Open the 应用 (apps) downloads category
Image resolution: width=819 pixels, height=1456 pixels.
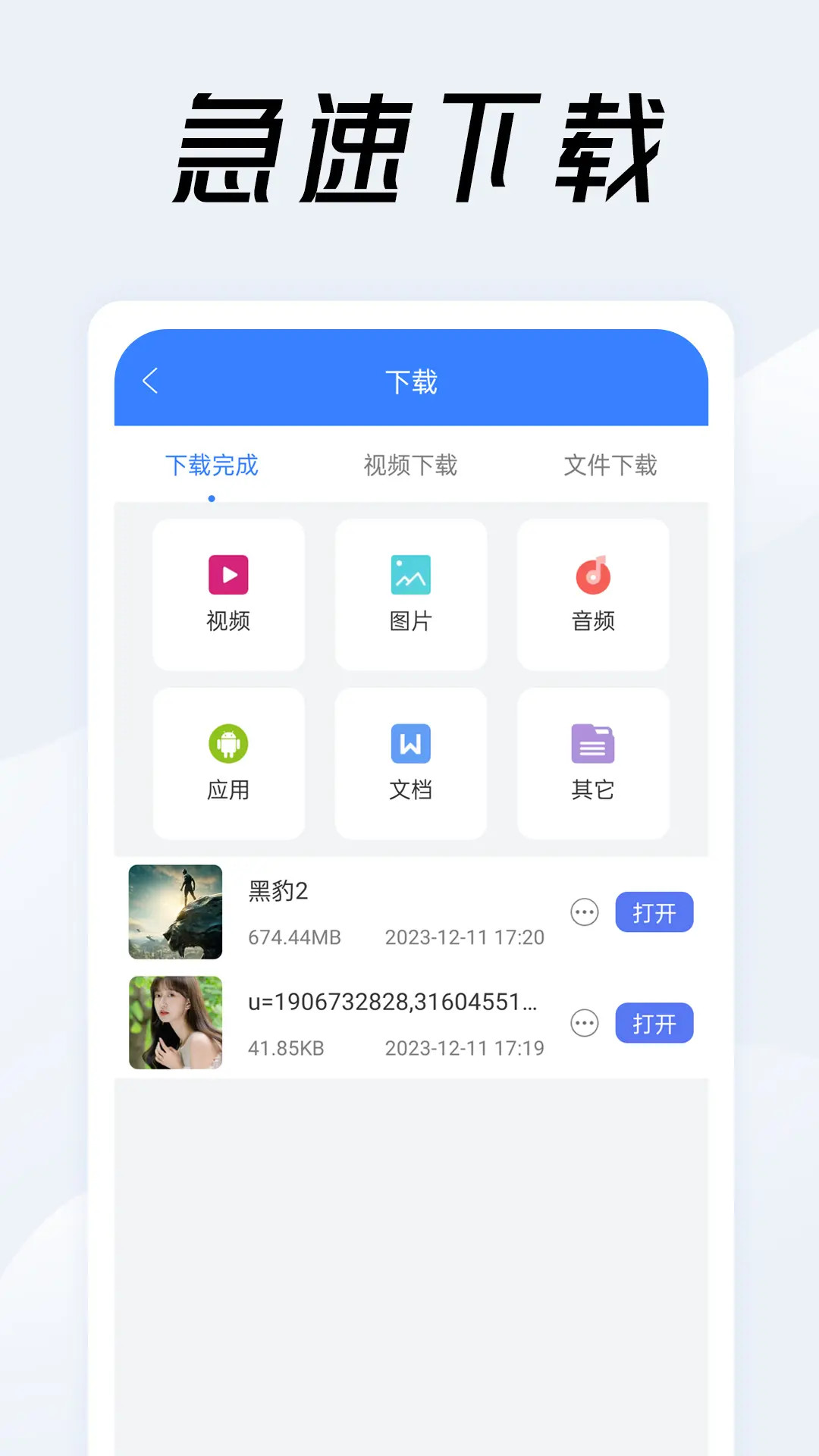[x=228, y=764]
